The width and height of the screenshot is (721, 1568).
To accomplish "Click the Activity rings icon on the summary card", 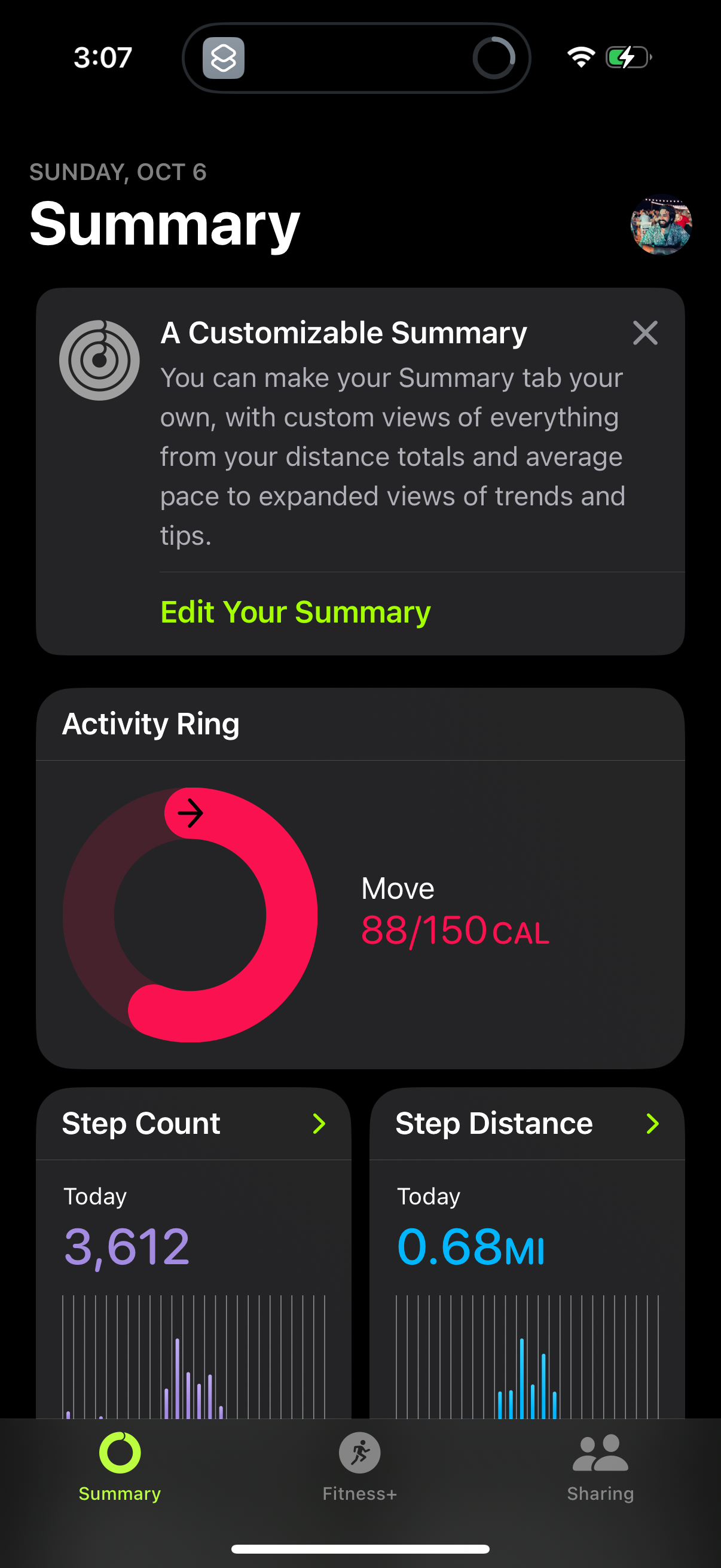I will point(99,359).
